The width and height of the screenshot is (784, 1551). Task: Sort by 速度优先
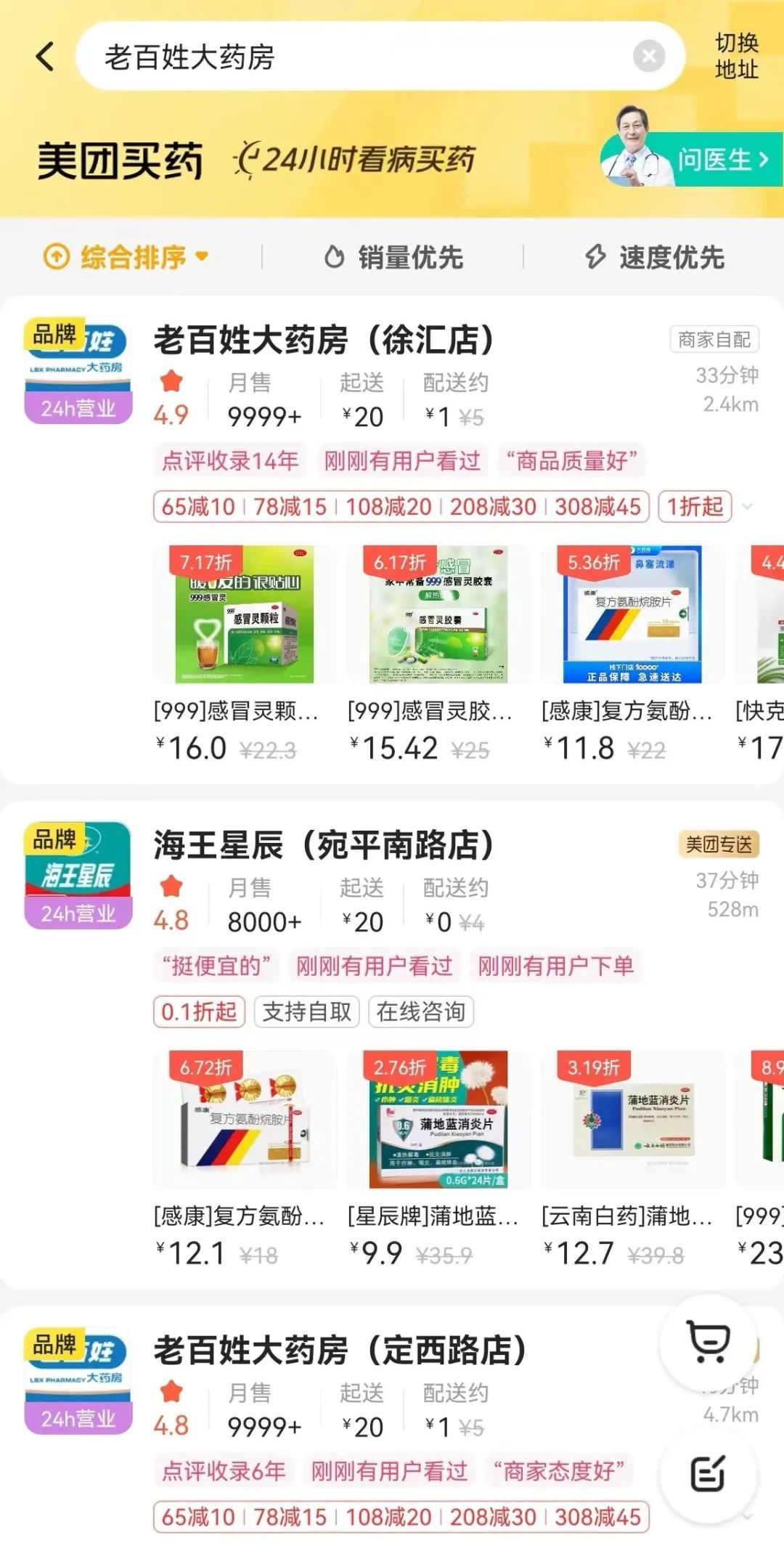tap(655, 257)
